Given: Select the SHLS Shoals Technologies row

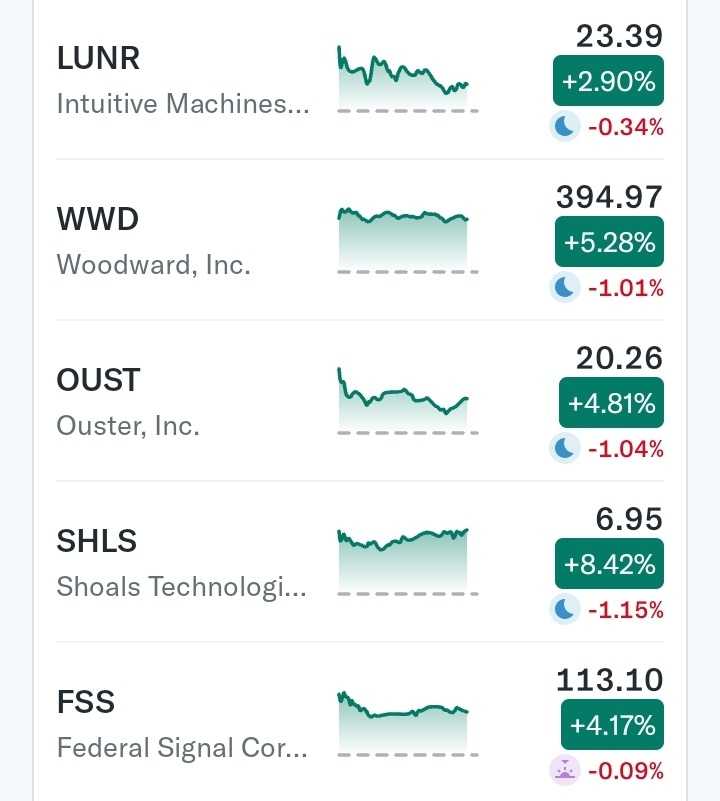Looking at the screenshot, I should 360,562.
